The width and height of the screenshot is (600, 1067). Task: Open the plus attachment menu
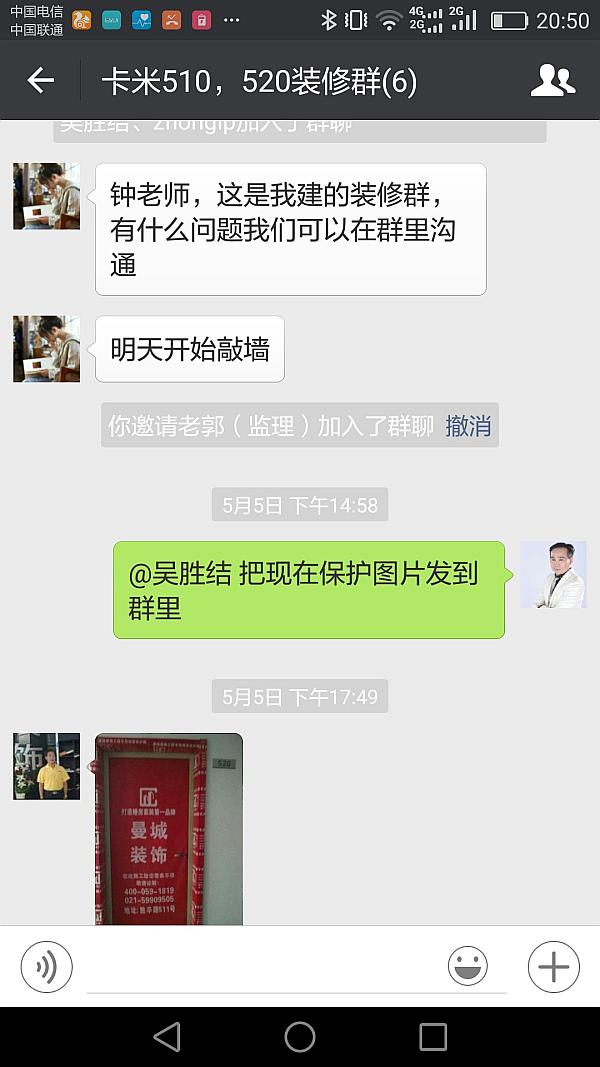click(553, 966)
